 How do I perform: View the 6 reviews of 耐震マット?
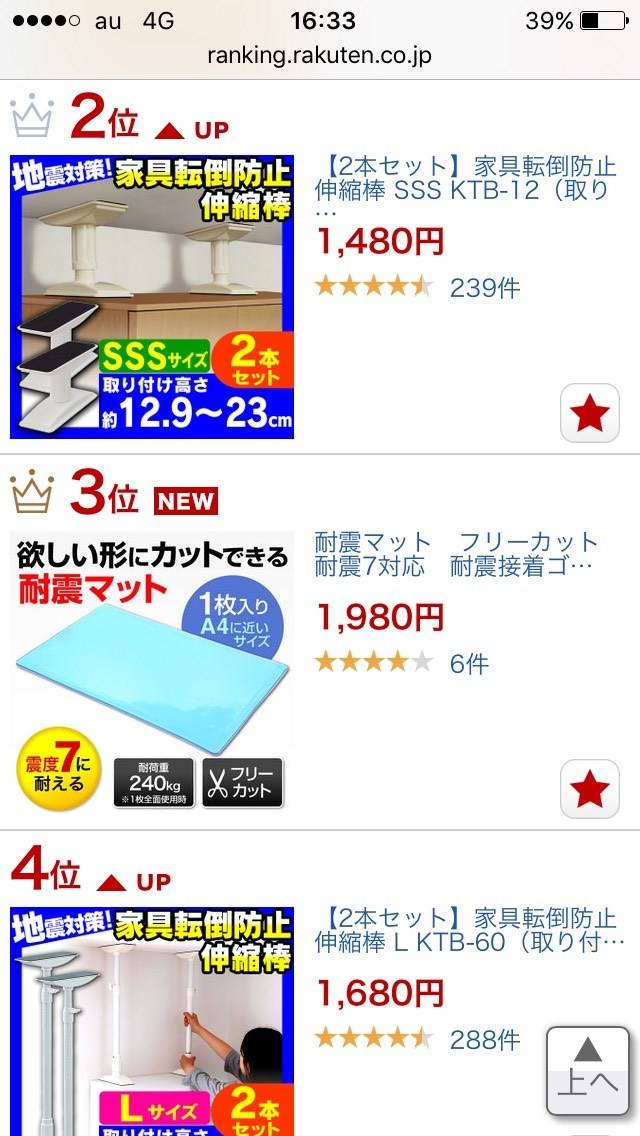[x=468, y=663]
